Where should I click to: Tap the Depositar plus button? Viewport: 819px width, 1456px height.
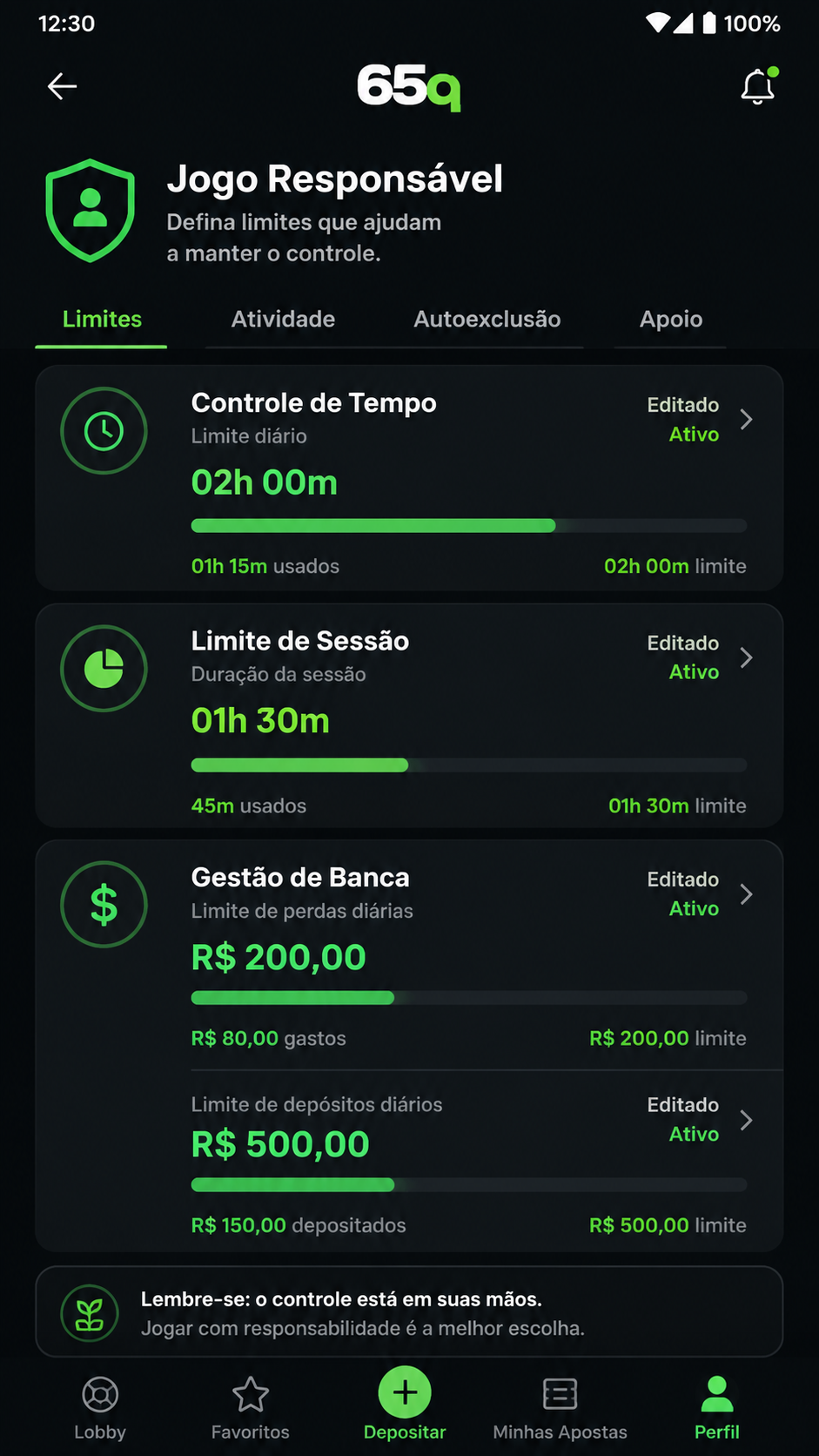[x=405, y=1393]
